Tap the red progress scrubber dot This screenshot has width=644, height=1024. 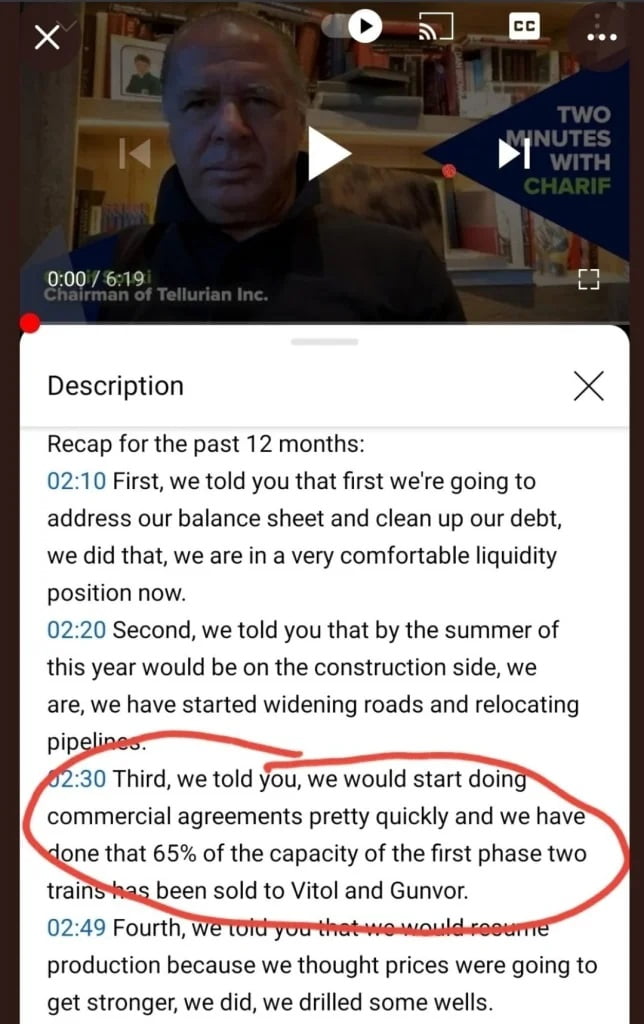tap(30, 323)
